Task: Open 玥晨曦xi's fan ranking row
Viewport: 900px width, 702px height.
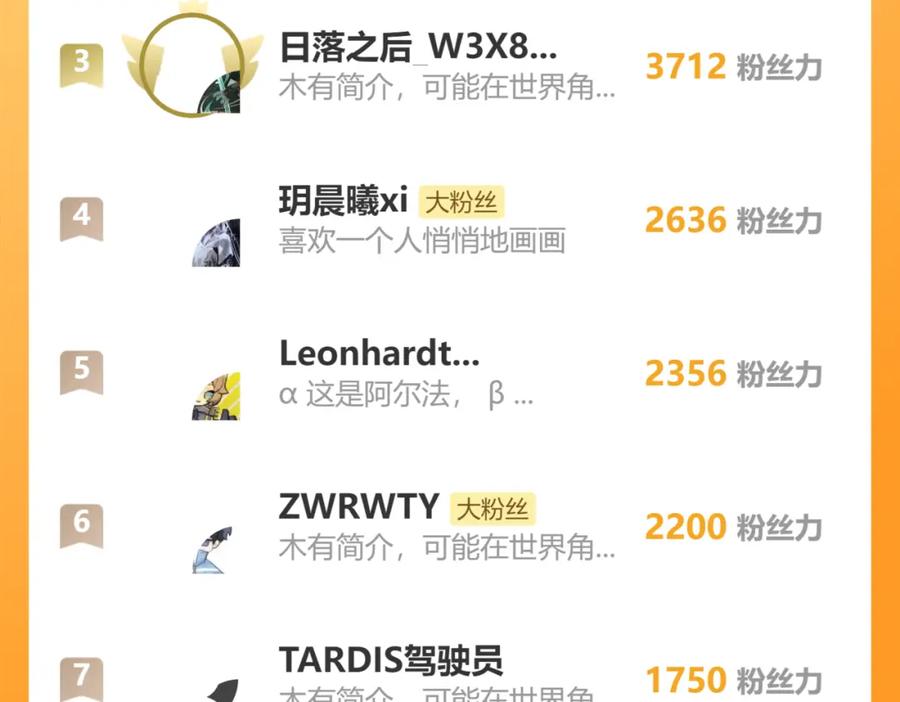Action: click(x=449, y=219)
